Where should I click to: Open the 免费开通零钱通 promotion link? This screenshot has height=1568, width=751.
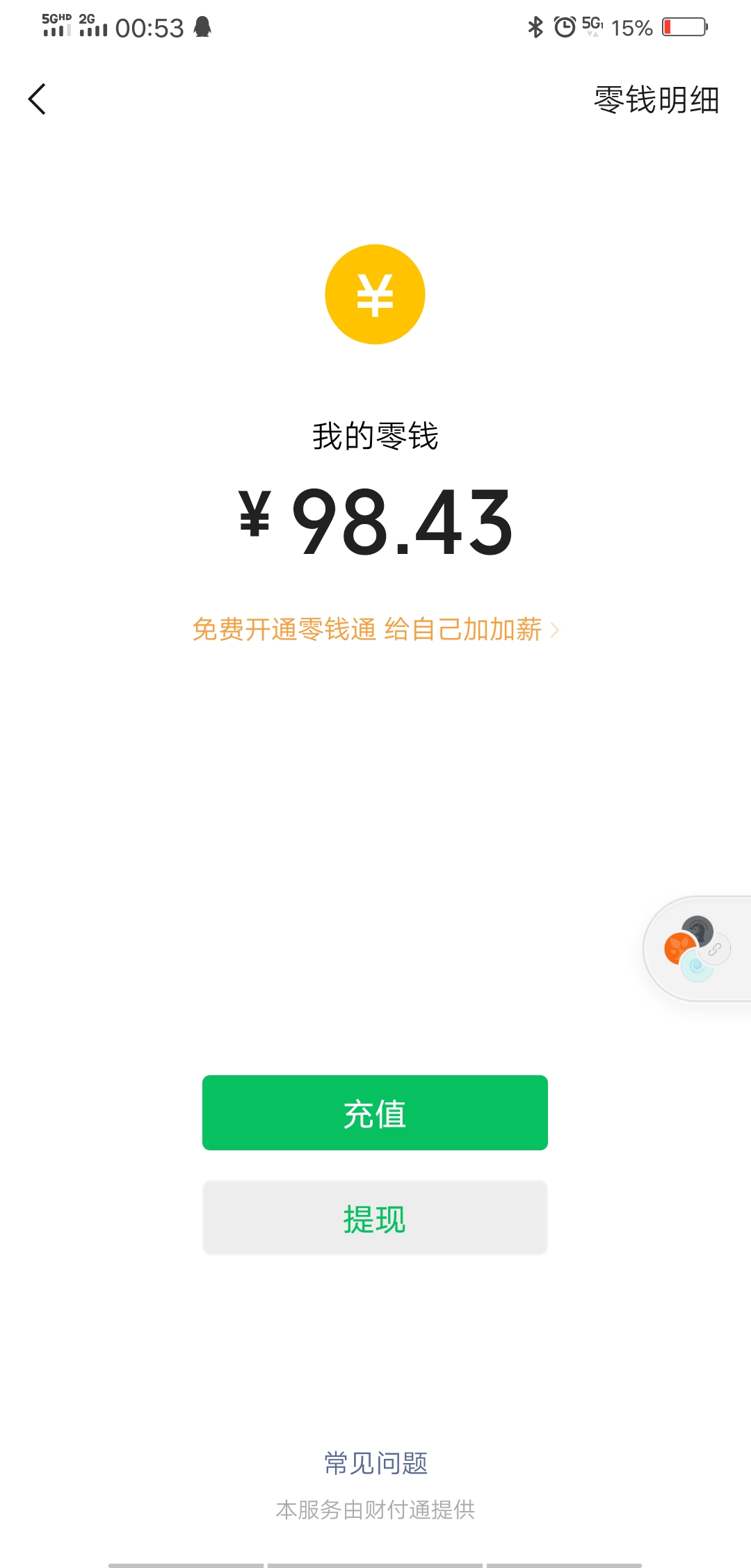[375, 630]
